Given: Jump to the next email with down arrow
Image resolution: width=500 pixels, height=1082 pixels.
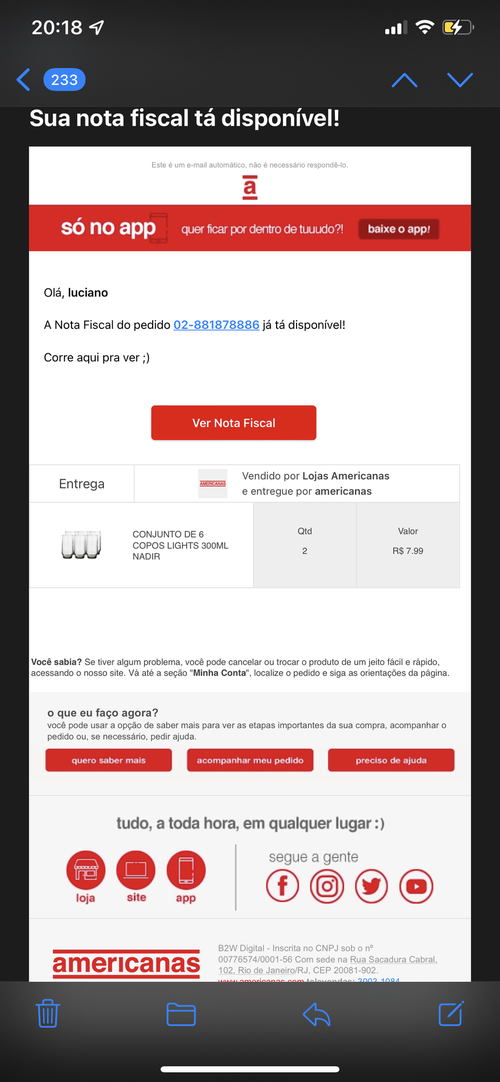Looking at the screenshot, I should click(x=459, y=80).
